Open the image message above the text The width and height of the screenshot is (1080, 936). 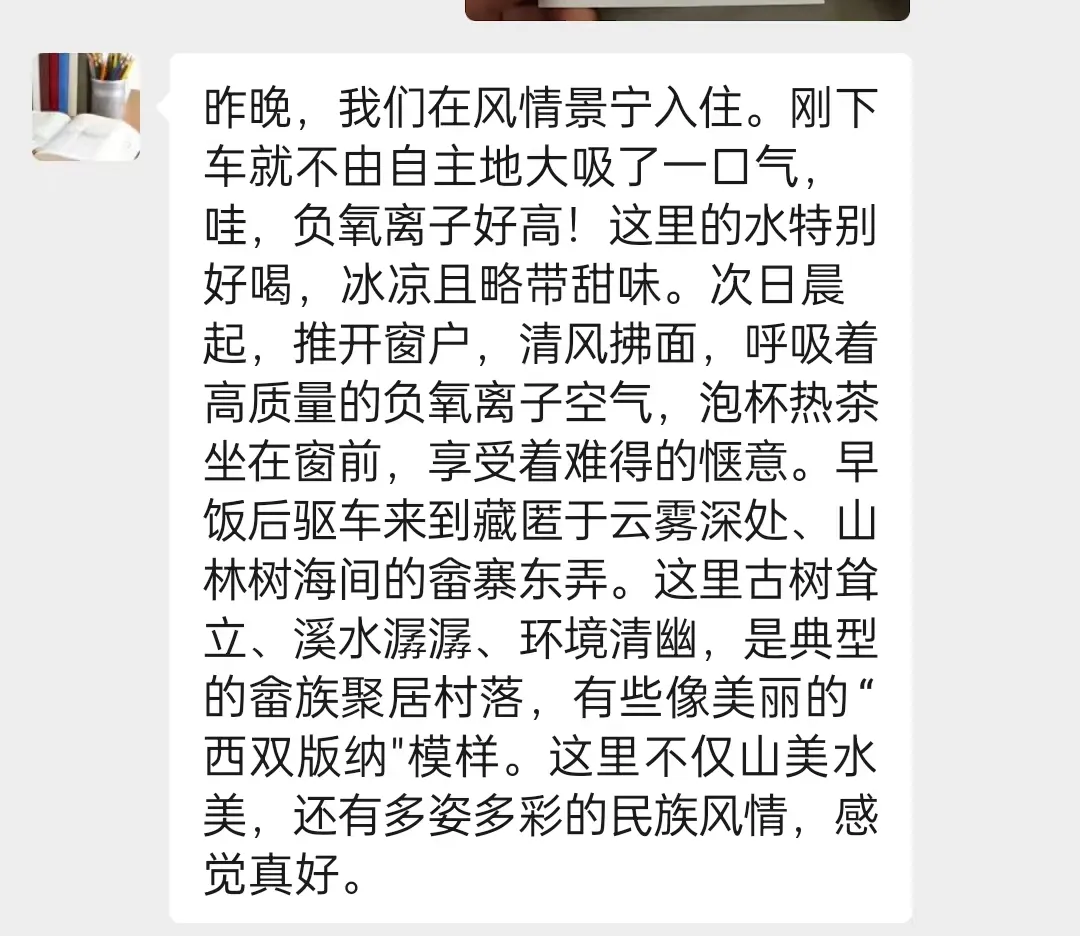click(687, 10)
